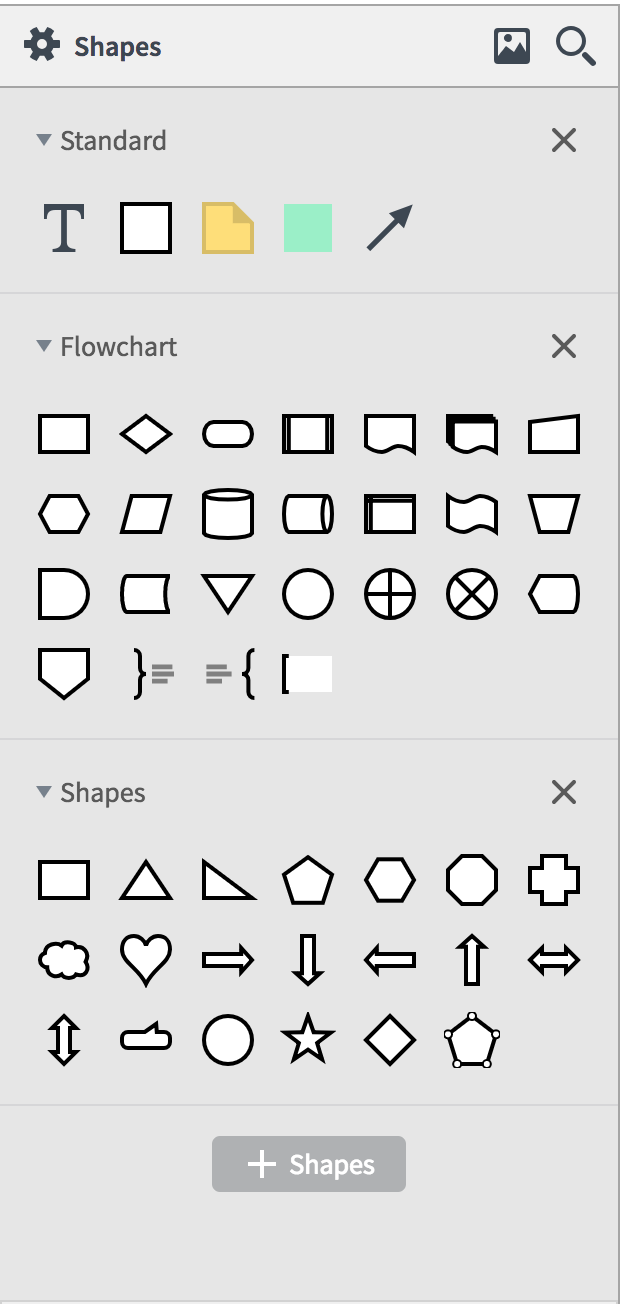Open the image import icon
The height and width of the screenshot is (1304, 620).
(511, 46)
